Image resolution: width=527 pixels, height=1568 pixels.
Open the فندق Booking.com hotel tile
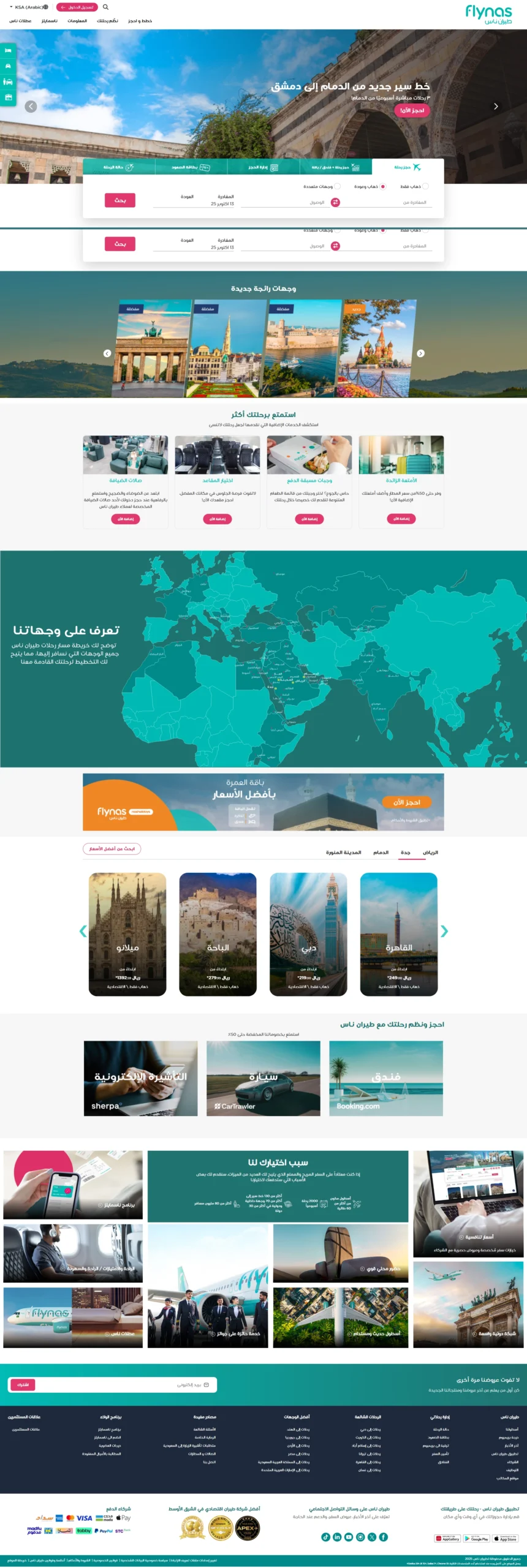[385, 1079]
